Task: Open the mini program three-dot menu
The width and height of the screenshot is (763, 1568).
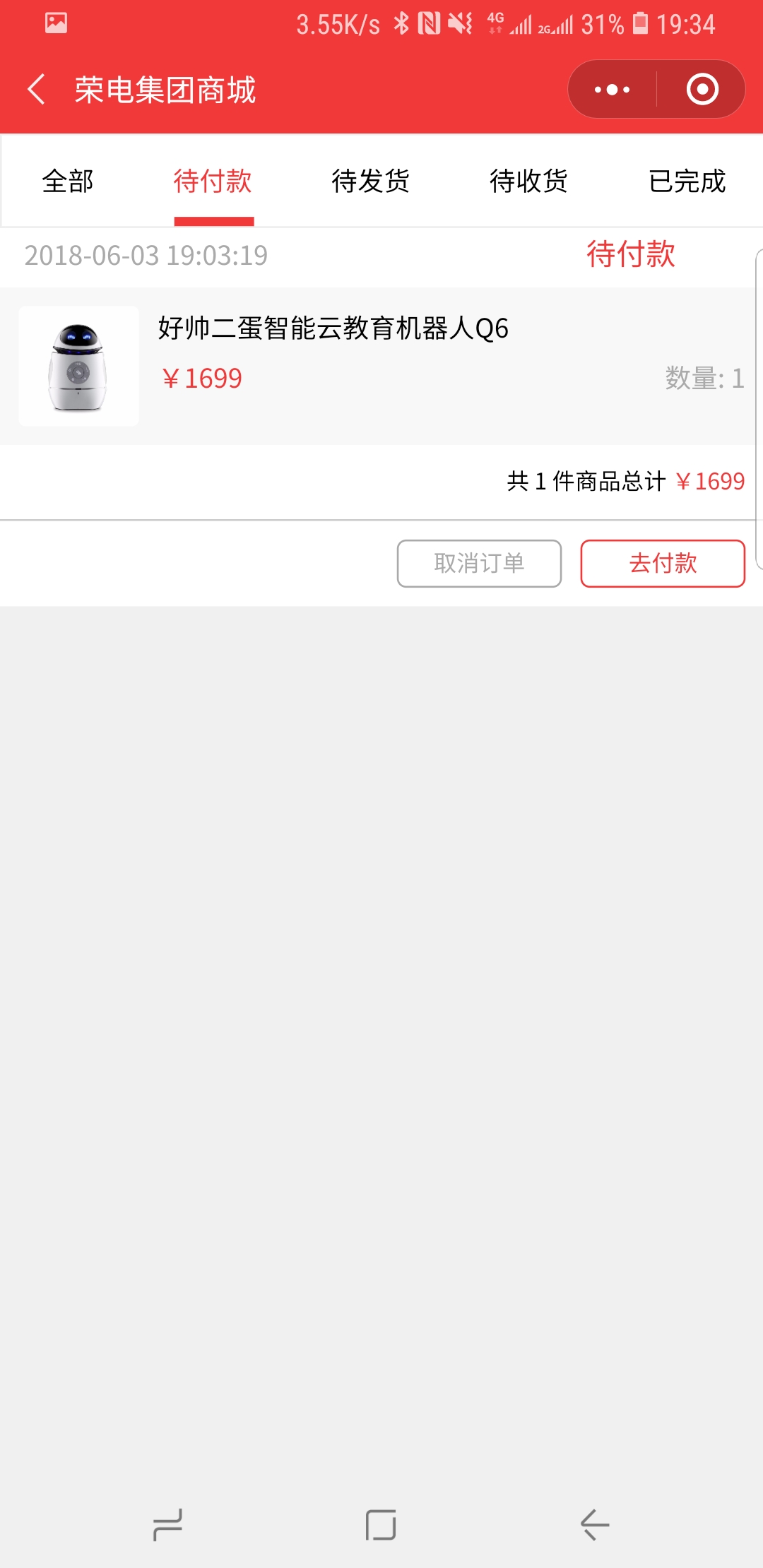Action: [612, 90]
